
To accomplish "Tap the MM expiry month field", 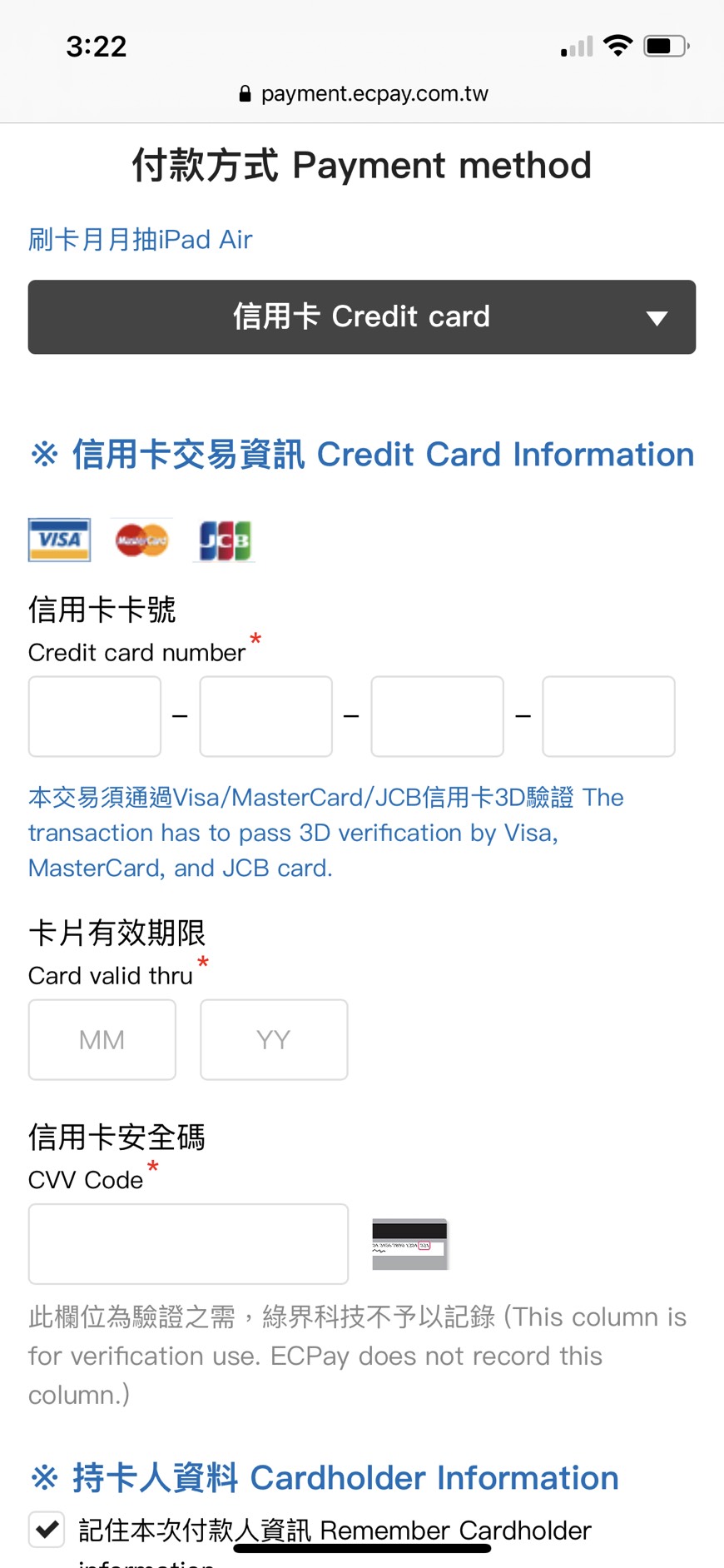I will point(102,1040).
